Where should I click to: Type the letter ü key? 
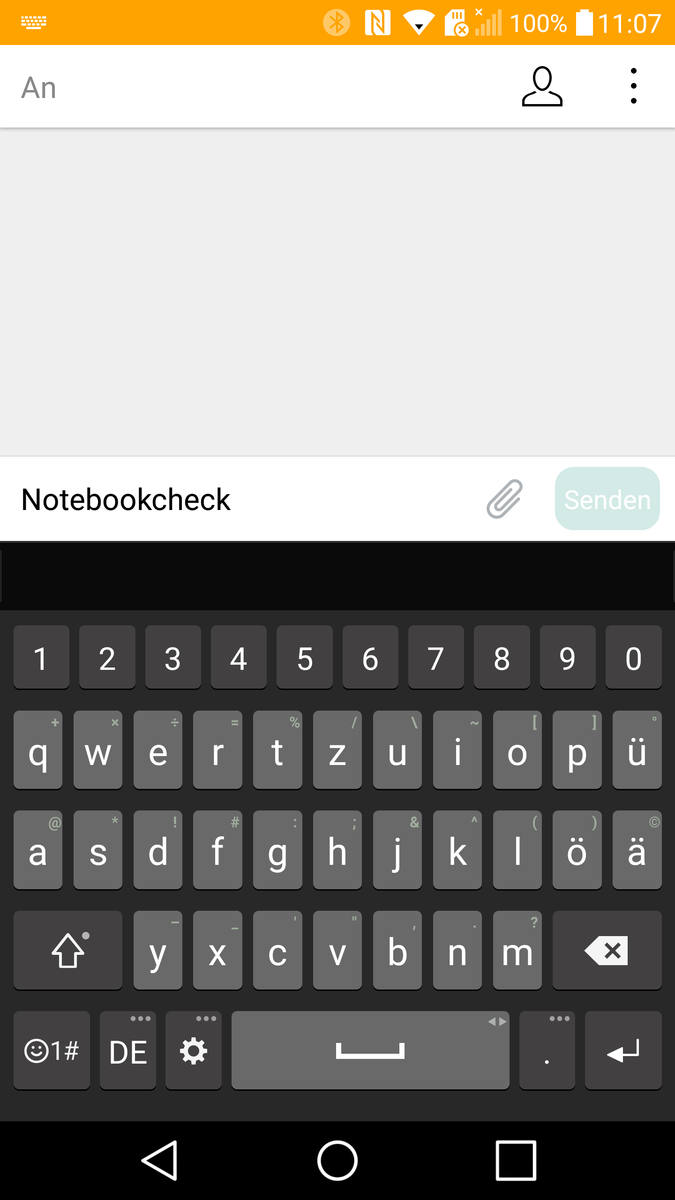(x=637, y=750)
